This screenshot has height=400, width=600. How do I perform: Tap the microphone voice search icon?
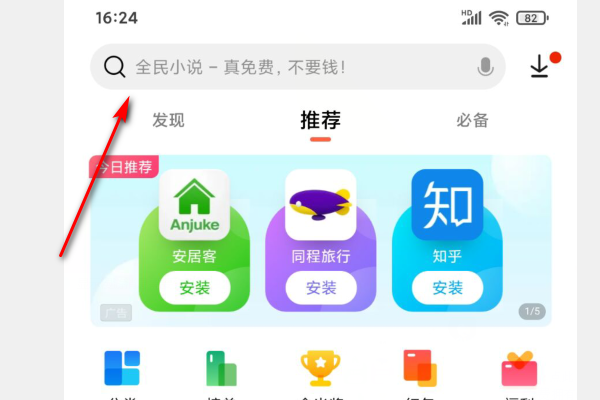[x=485, y=67]
